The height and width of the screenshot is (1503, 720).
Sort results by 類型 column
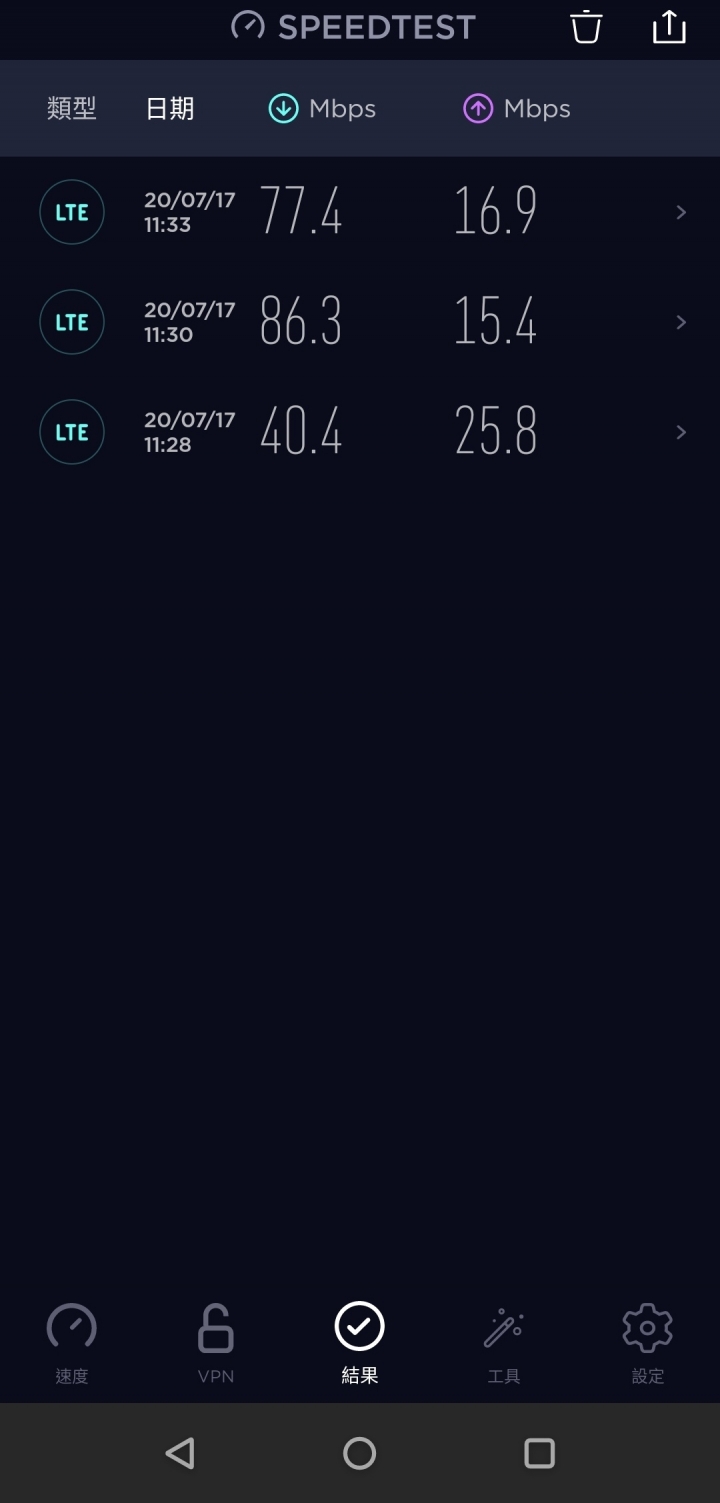pyautogui.click(x=72, y=109)
